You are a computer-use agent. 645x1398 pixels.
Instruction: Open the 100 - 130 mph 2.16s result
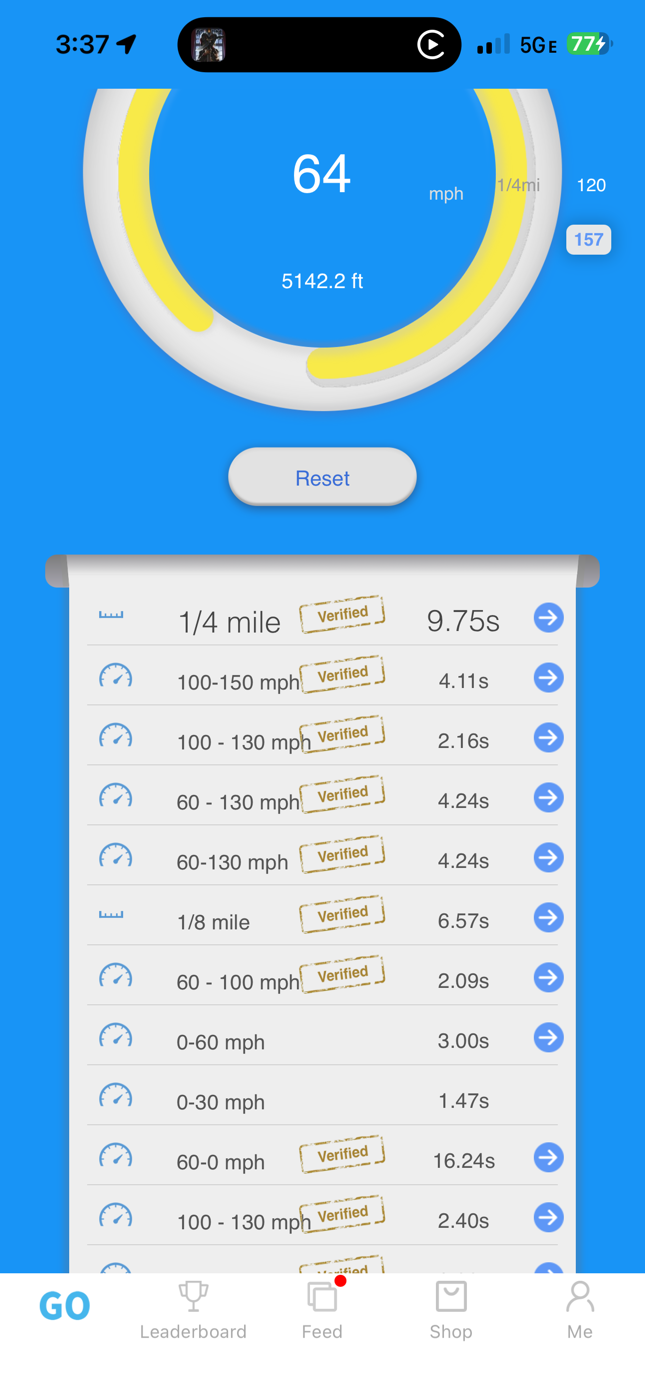click(548, 738)
